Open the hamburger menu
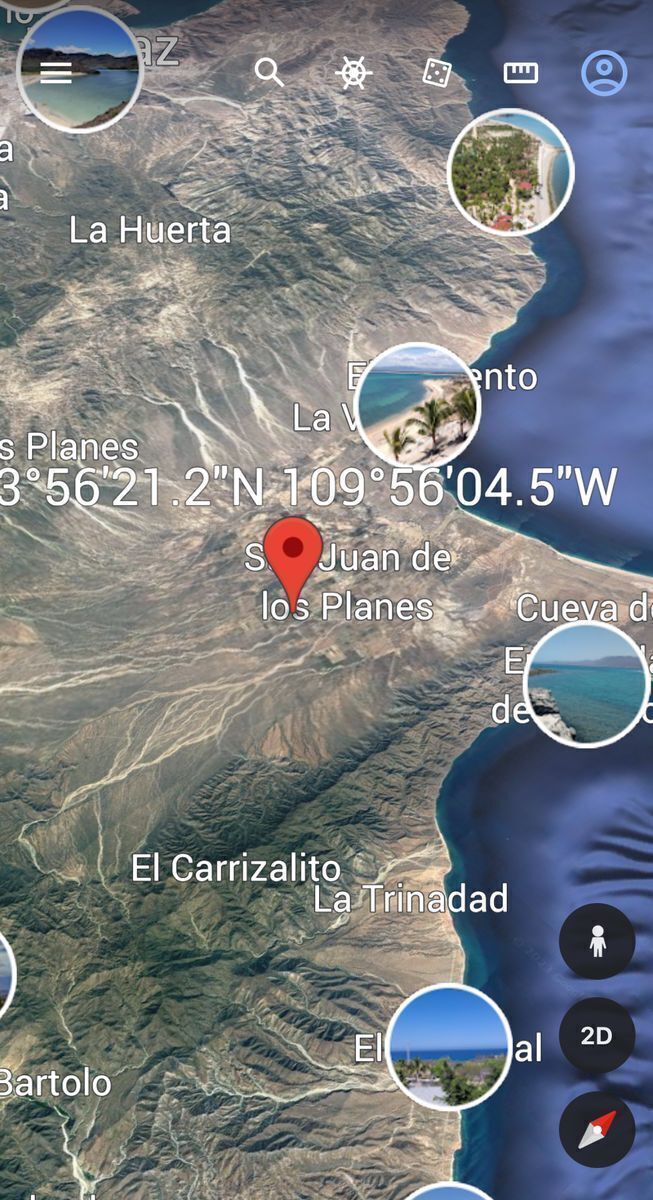This screenshot has width=653, height=1200. pos(56,72)
